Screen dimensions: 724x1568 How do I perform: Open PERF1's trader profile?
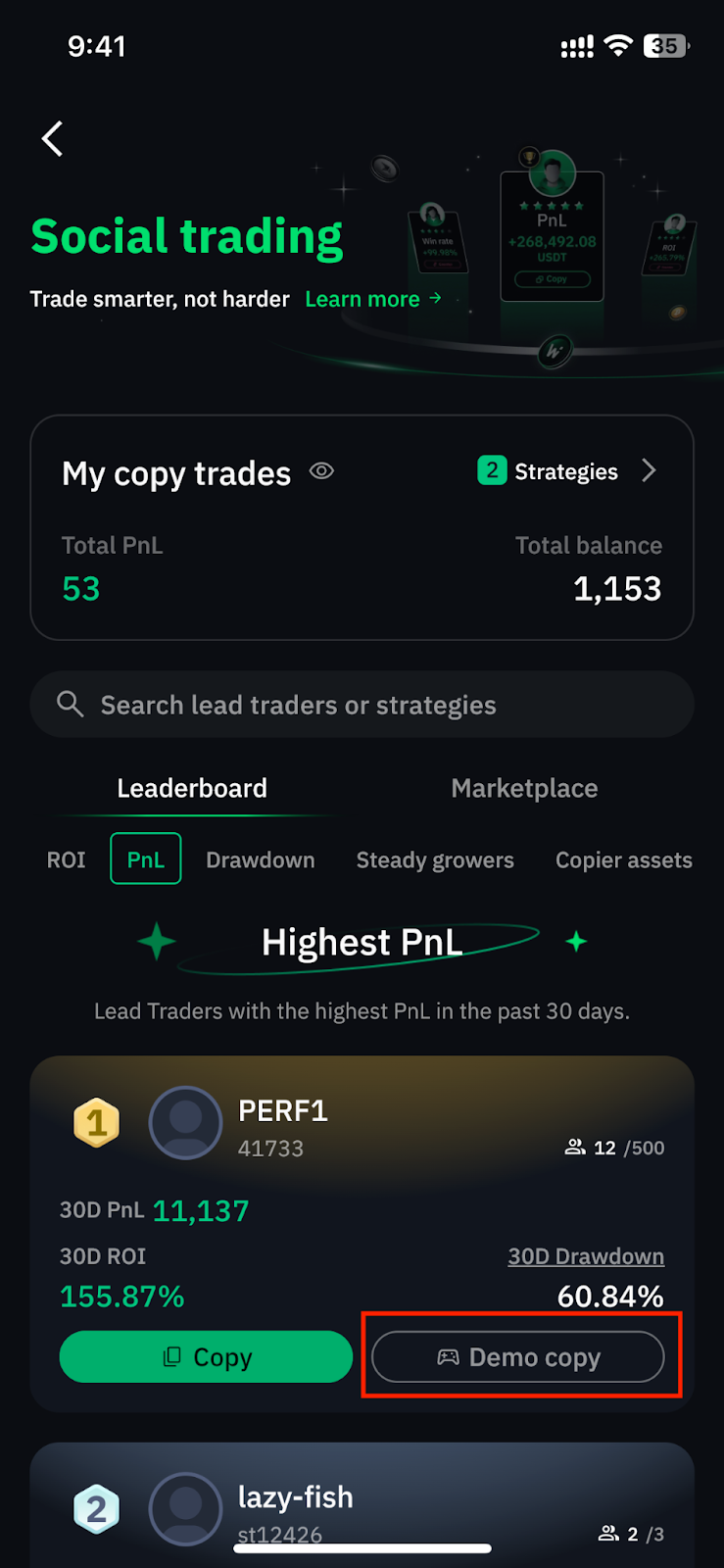(283, 1111)
